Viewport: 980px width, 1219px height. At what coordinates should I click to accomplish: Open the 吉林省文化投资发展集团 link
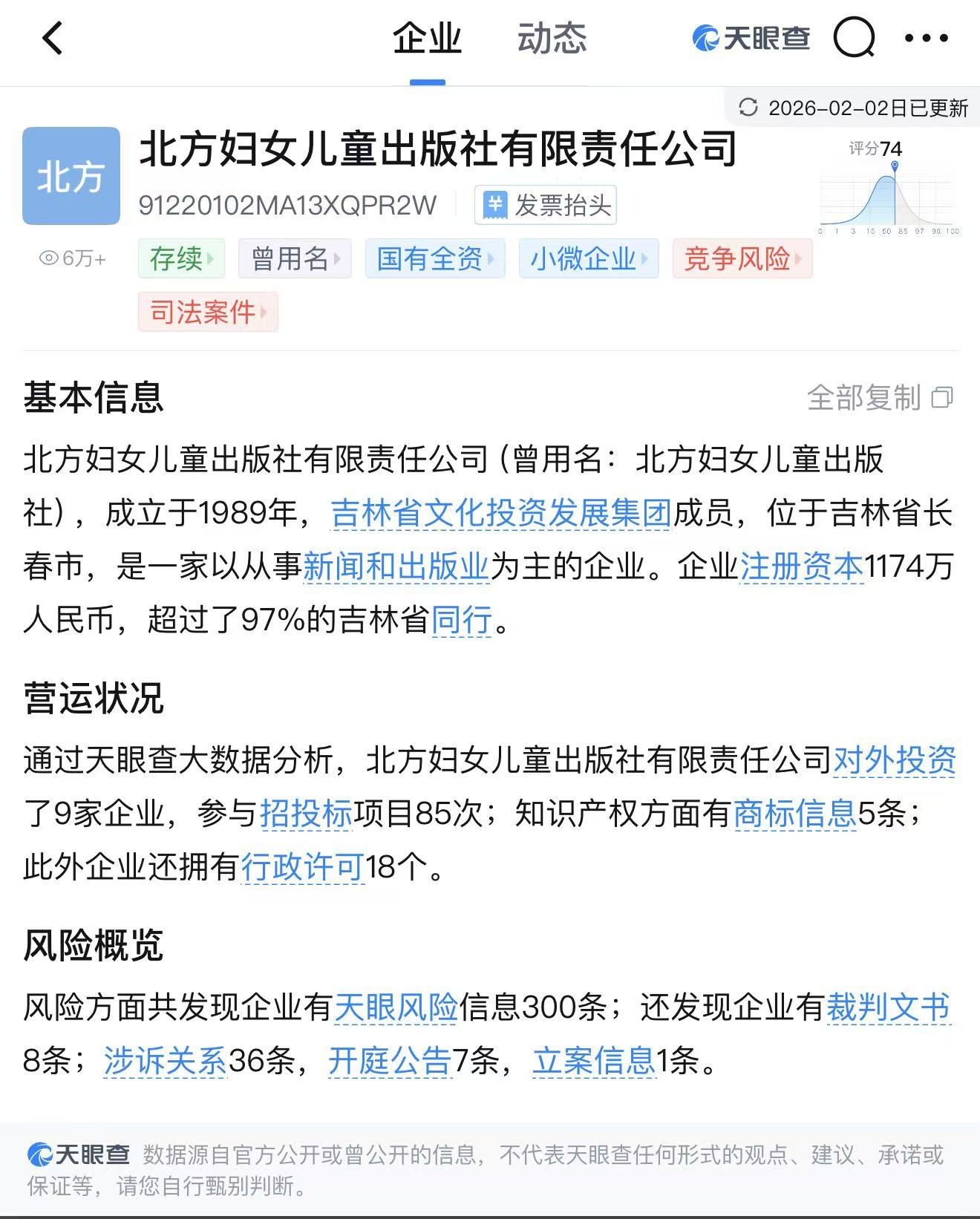501,513
